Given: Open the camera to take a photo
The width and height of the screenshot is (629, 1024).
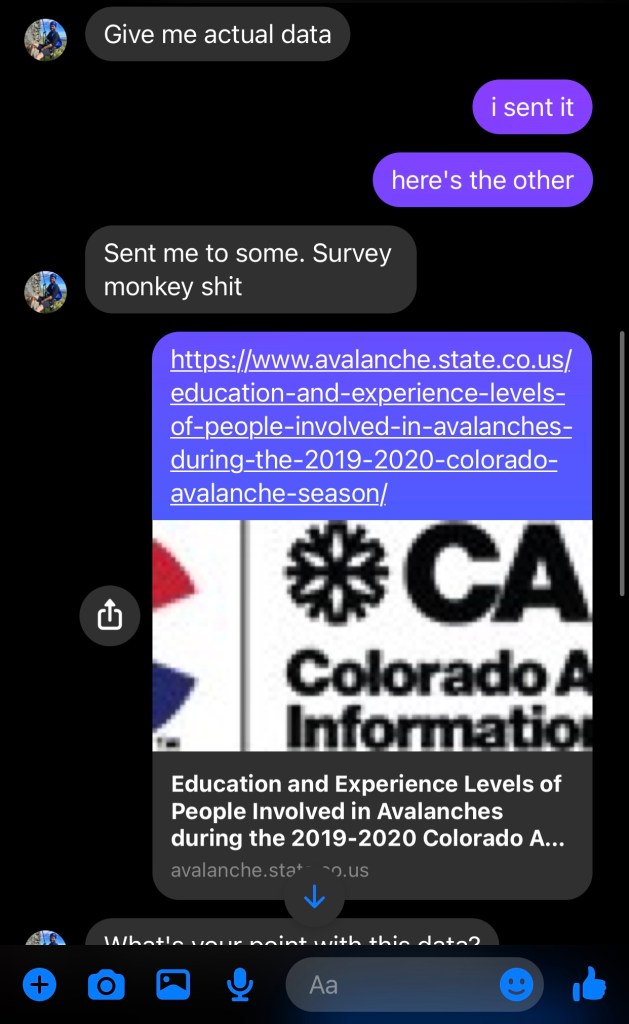Looking at the screenshot, I should (x=106, y=986).
